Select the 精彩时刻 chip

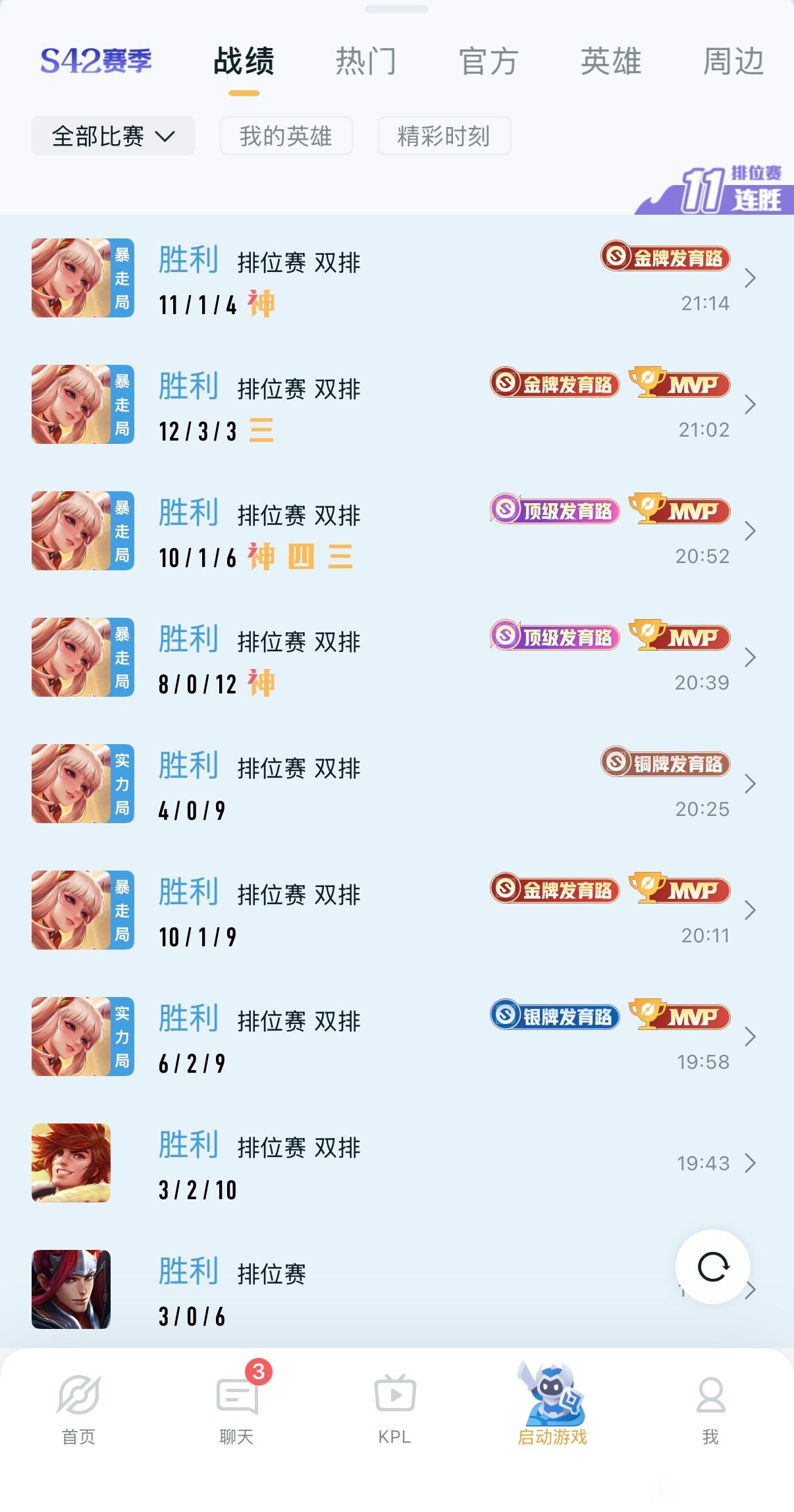pyautogui.click(x=444, y=136)
